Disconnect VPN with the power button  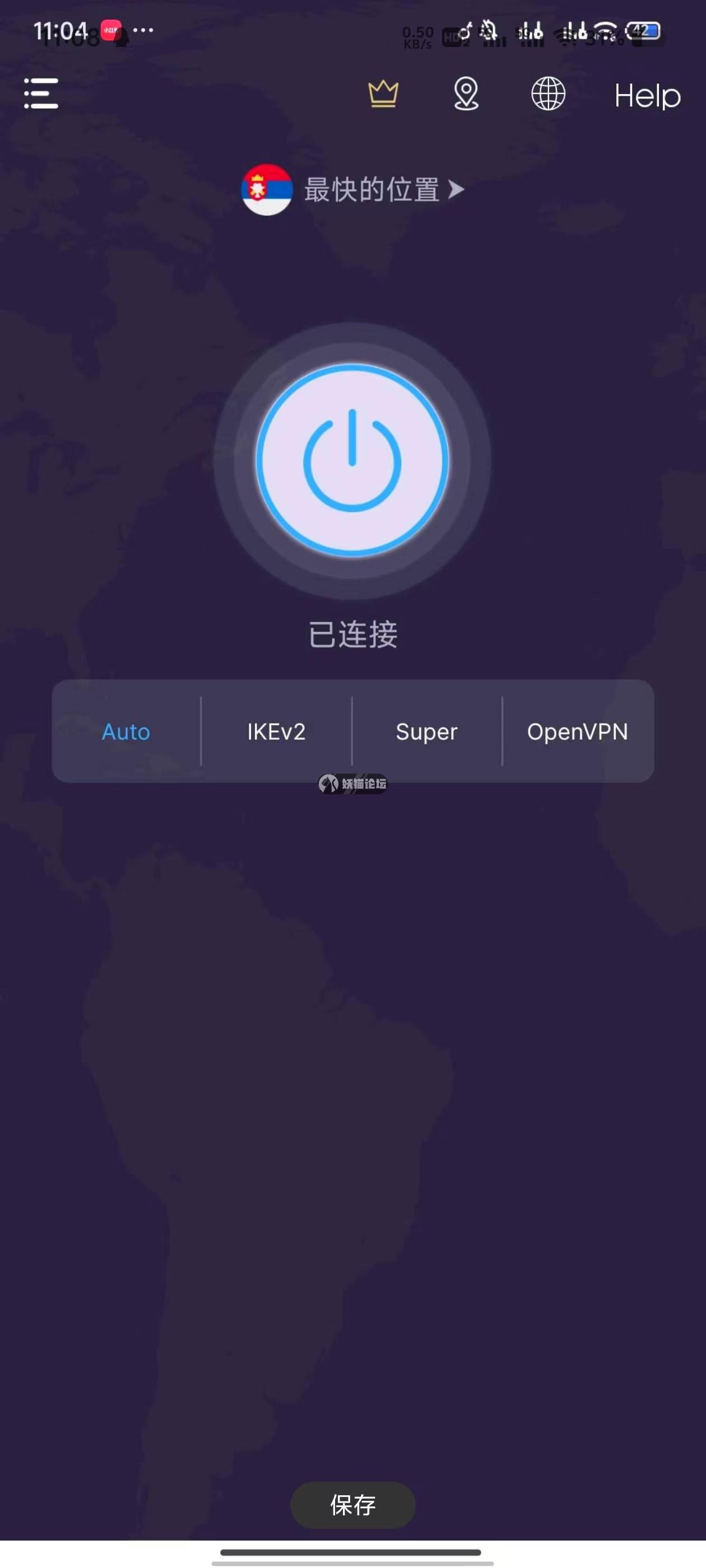tap(352, 461)
